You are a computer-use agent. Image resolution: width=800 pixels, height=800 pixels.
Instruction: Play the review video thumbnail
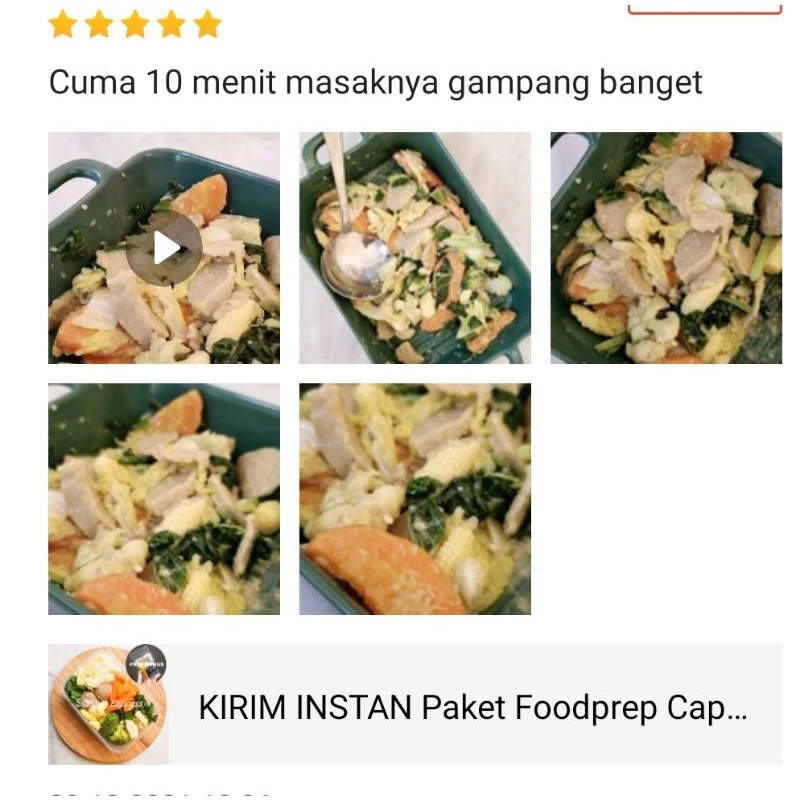[x=165, y=248]
